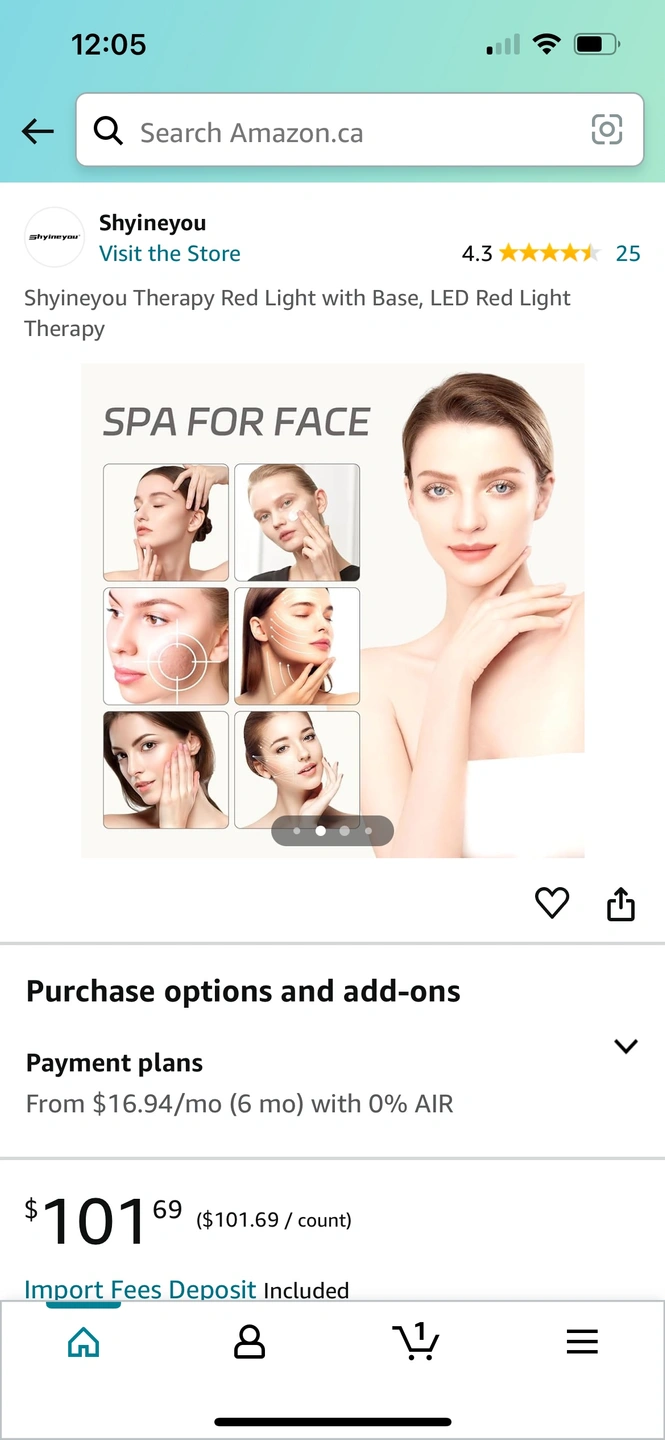Open the camera lens search icon
665x1440 pixels.
(607, 130)
